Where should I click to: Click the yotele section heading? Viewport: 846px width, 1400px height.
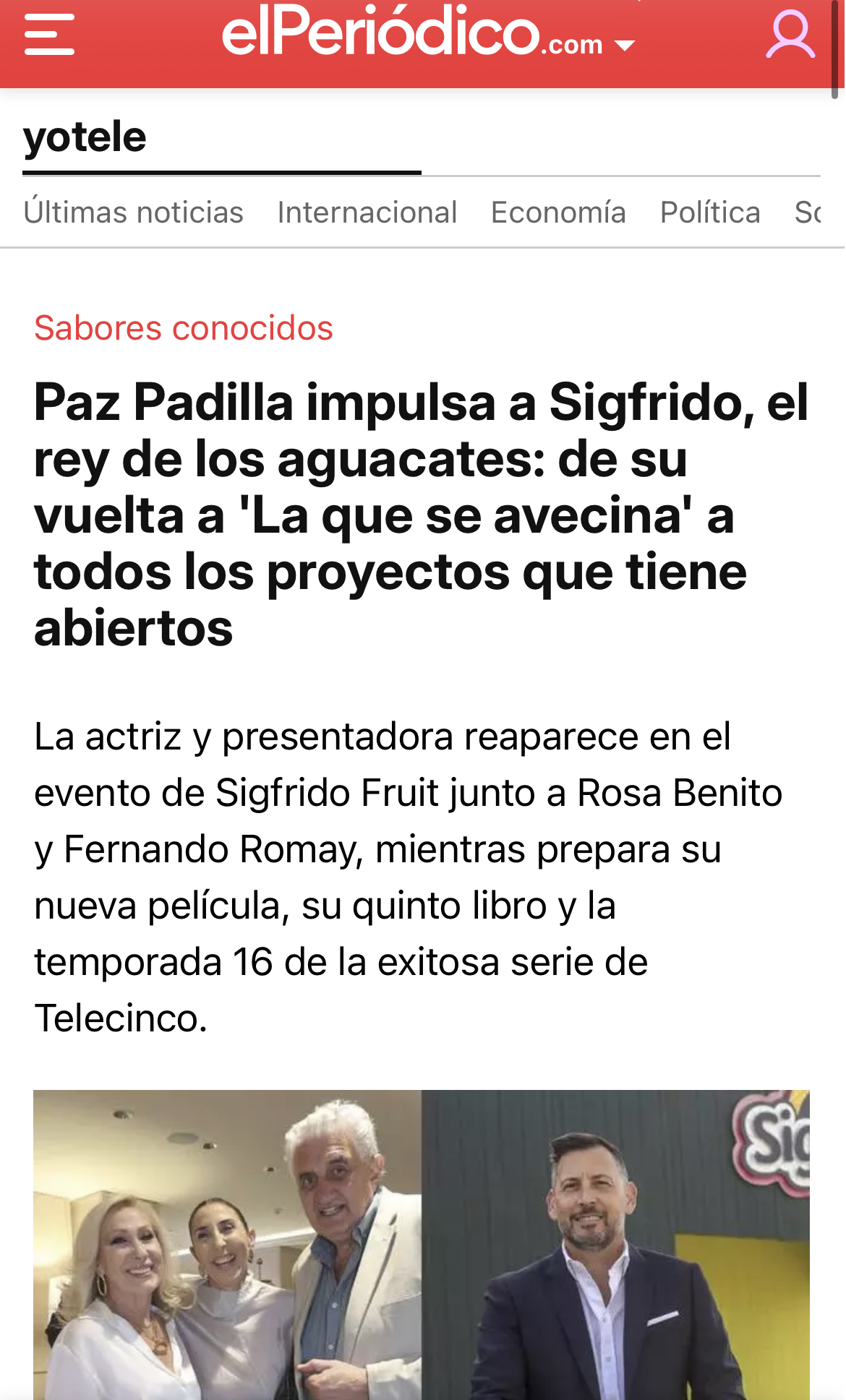point(85,136)
